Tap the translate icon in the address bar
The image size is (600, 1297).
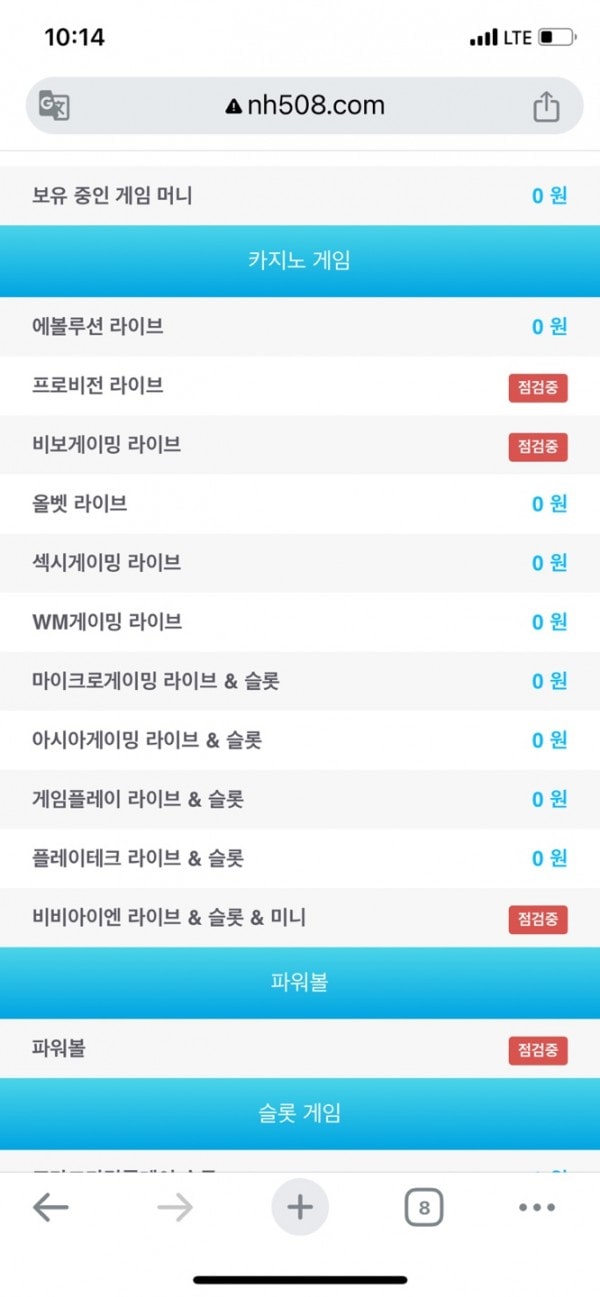pyautogui.click(x=54, y=105)
